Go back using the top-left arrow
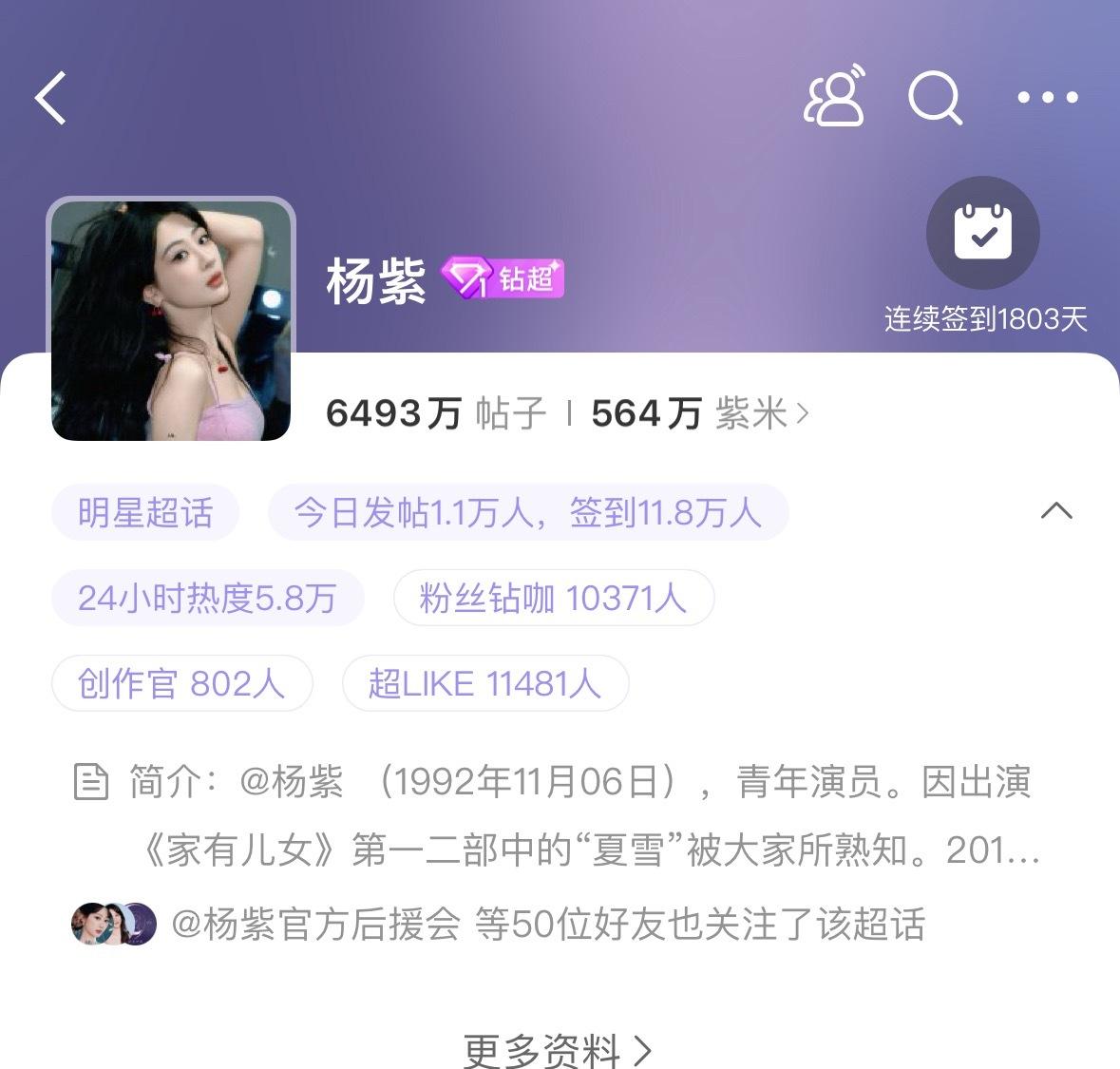This screenshot has width=1120, height=1069. point(51,98)
